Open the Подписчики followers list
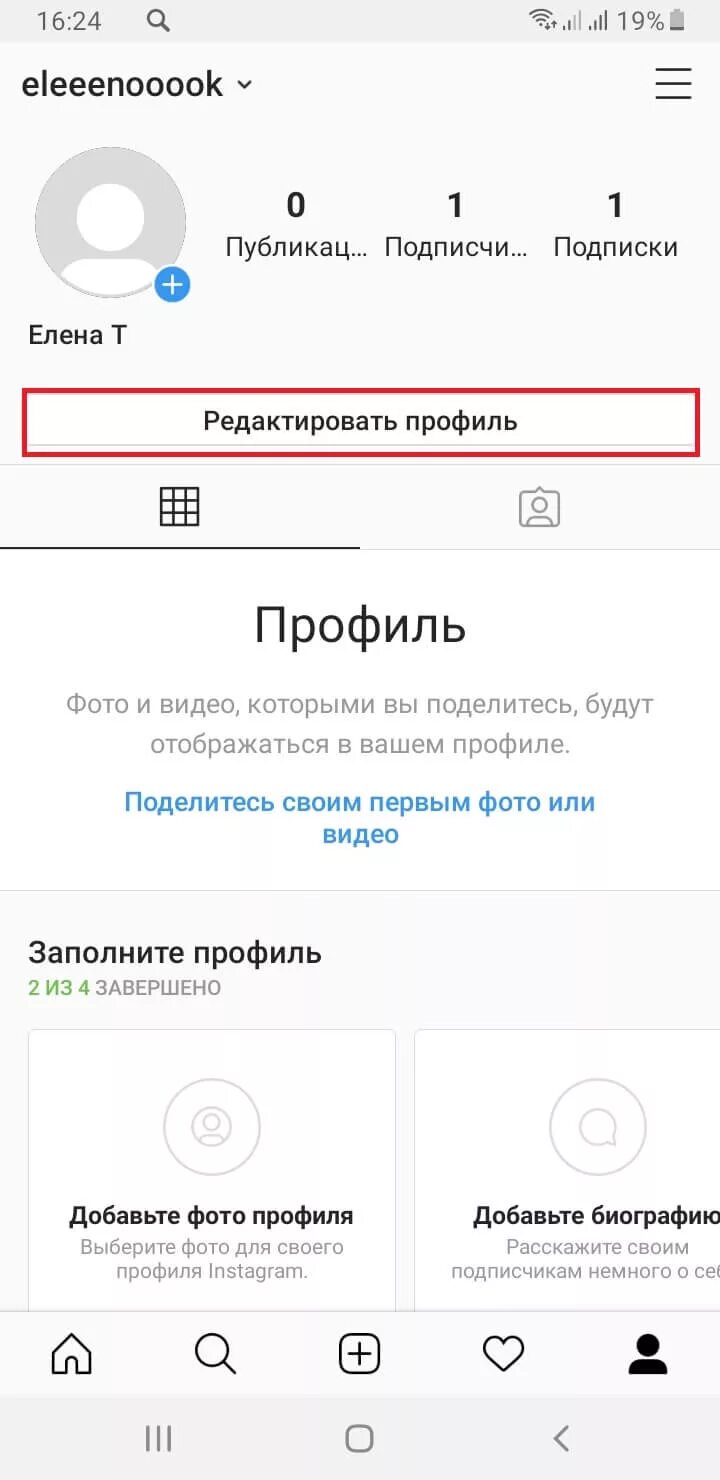 456,226
